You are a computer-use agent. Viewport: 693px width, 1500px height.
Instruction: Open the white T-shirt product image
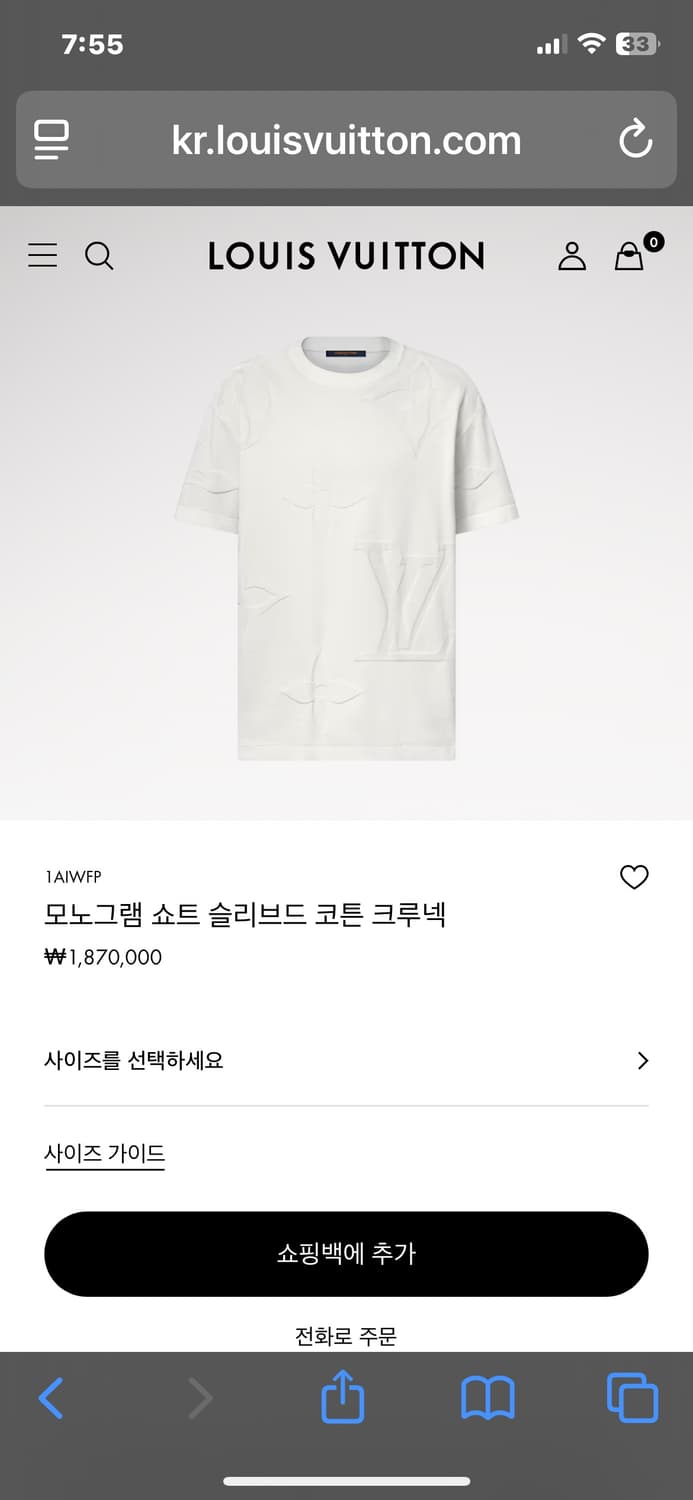coord(346,548)
